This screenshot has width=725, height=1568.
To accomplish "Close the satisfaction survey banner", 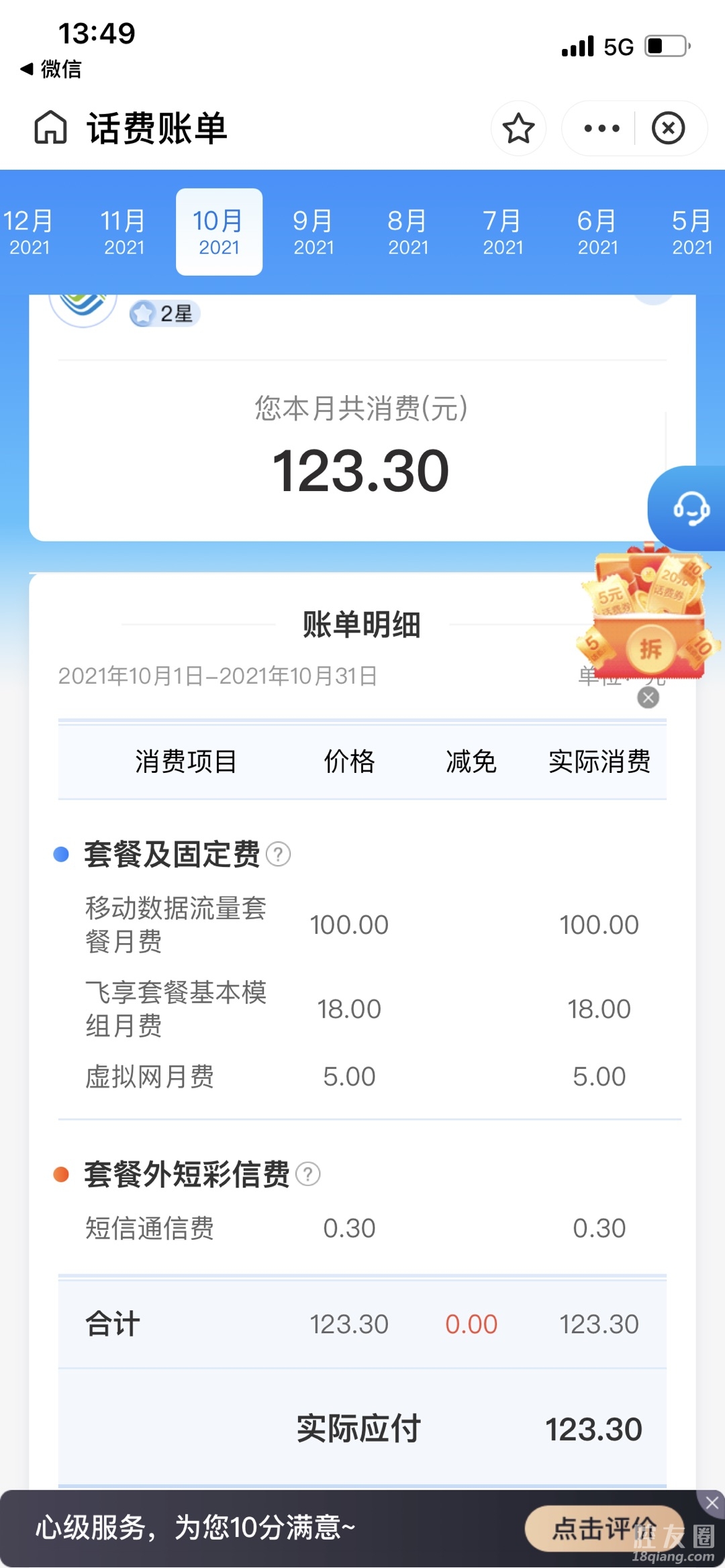I will [712, 1503].
